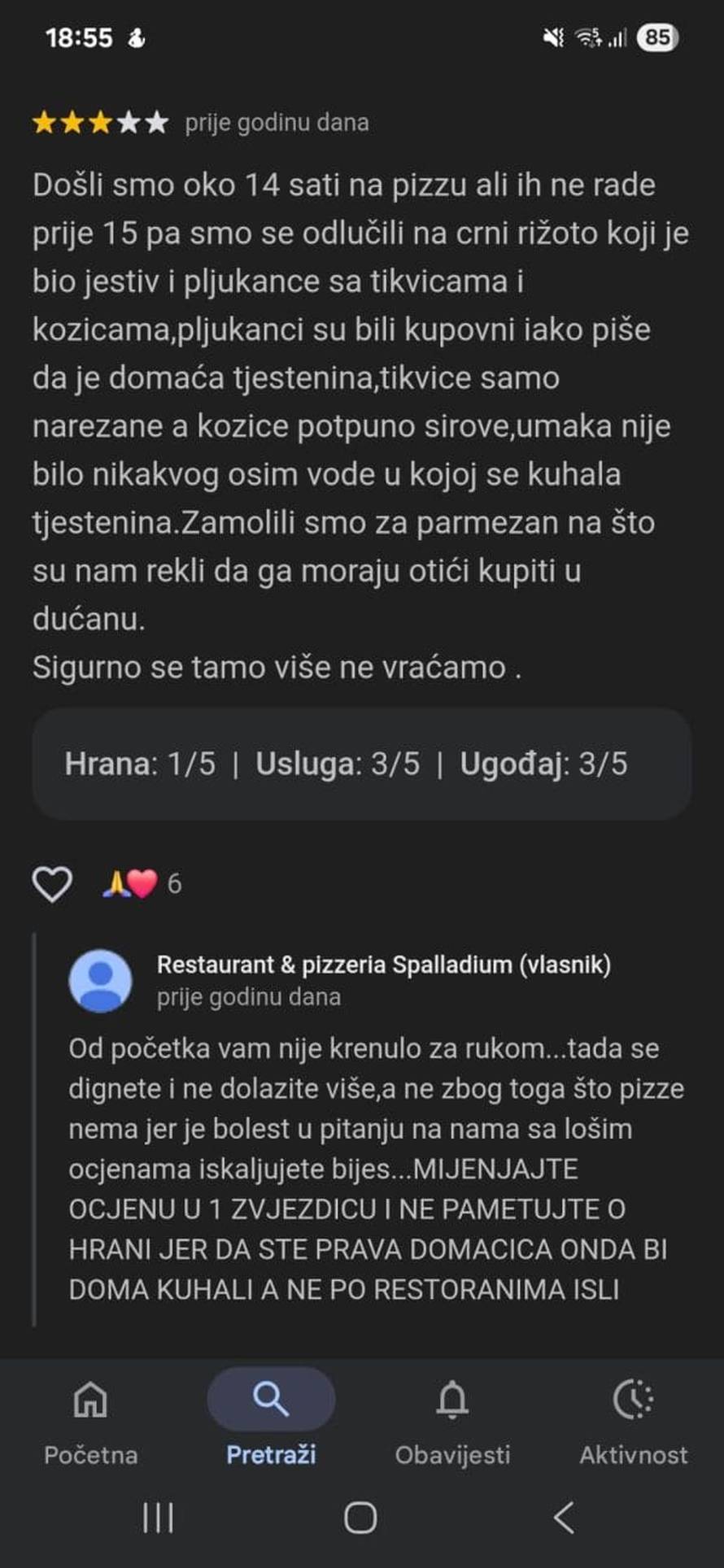Viewport: 724px width, 1568px height.
Task: Open reaction count showing 6 reactions
Action: (174, 885)
